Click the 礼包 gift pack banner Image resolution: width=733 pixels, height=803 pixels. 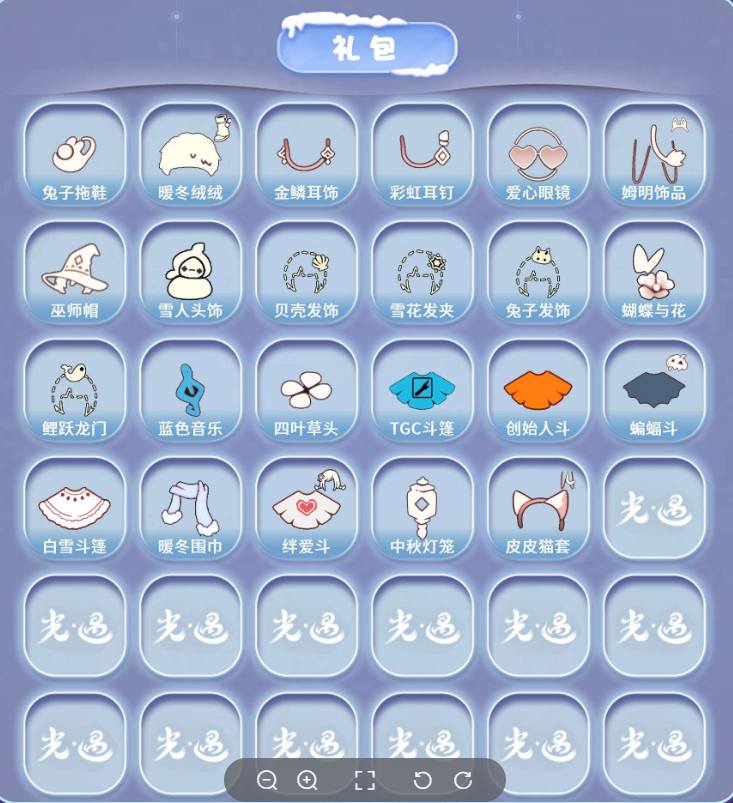click(366, 46)
